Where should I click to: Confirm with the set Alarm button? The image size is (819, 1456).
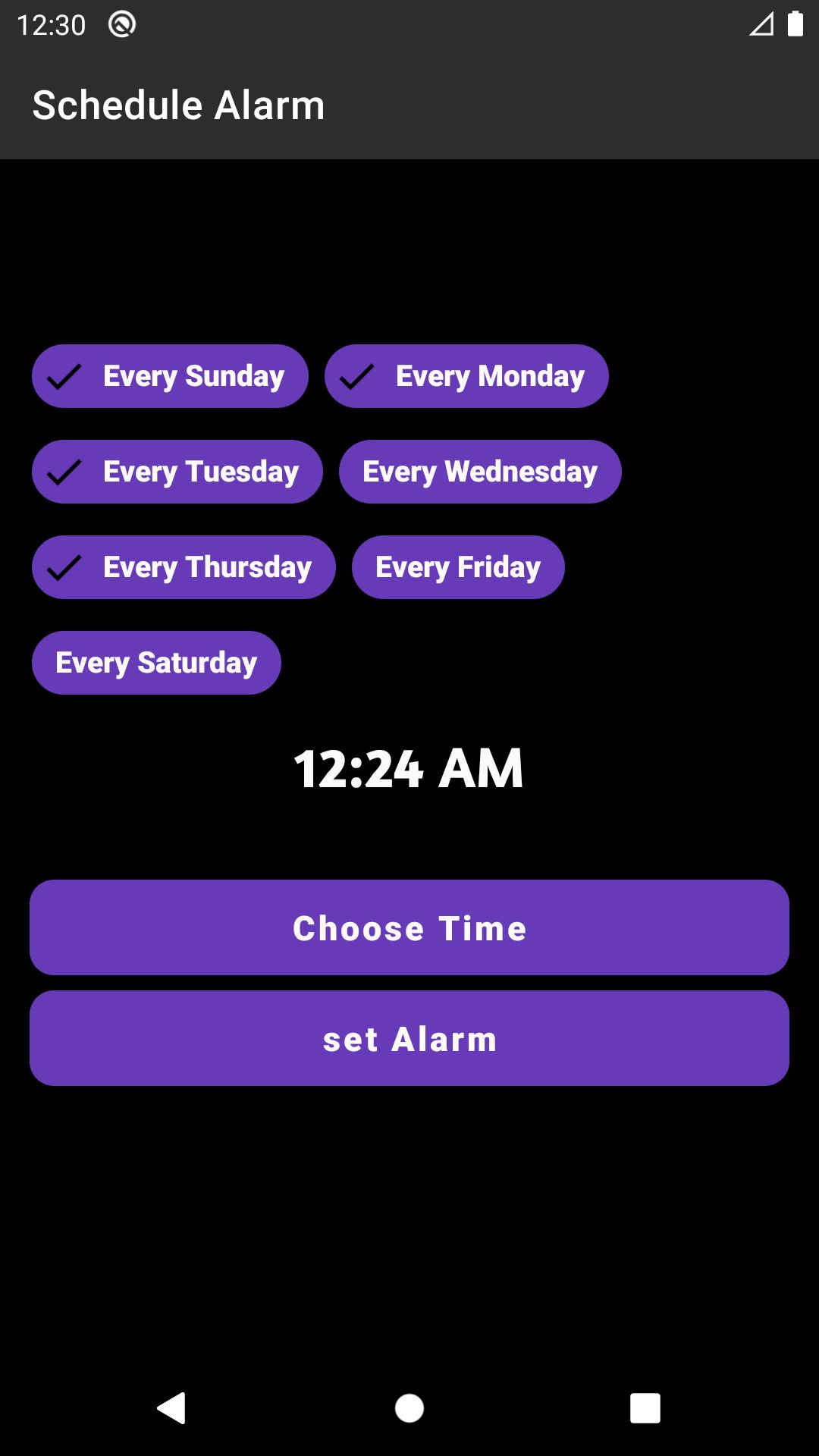point(409,1038)
